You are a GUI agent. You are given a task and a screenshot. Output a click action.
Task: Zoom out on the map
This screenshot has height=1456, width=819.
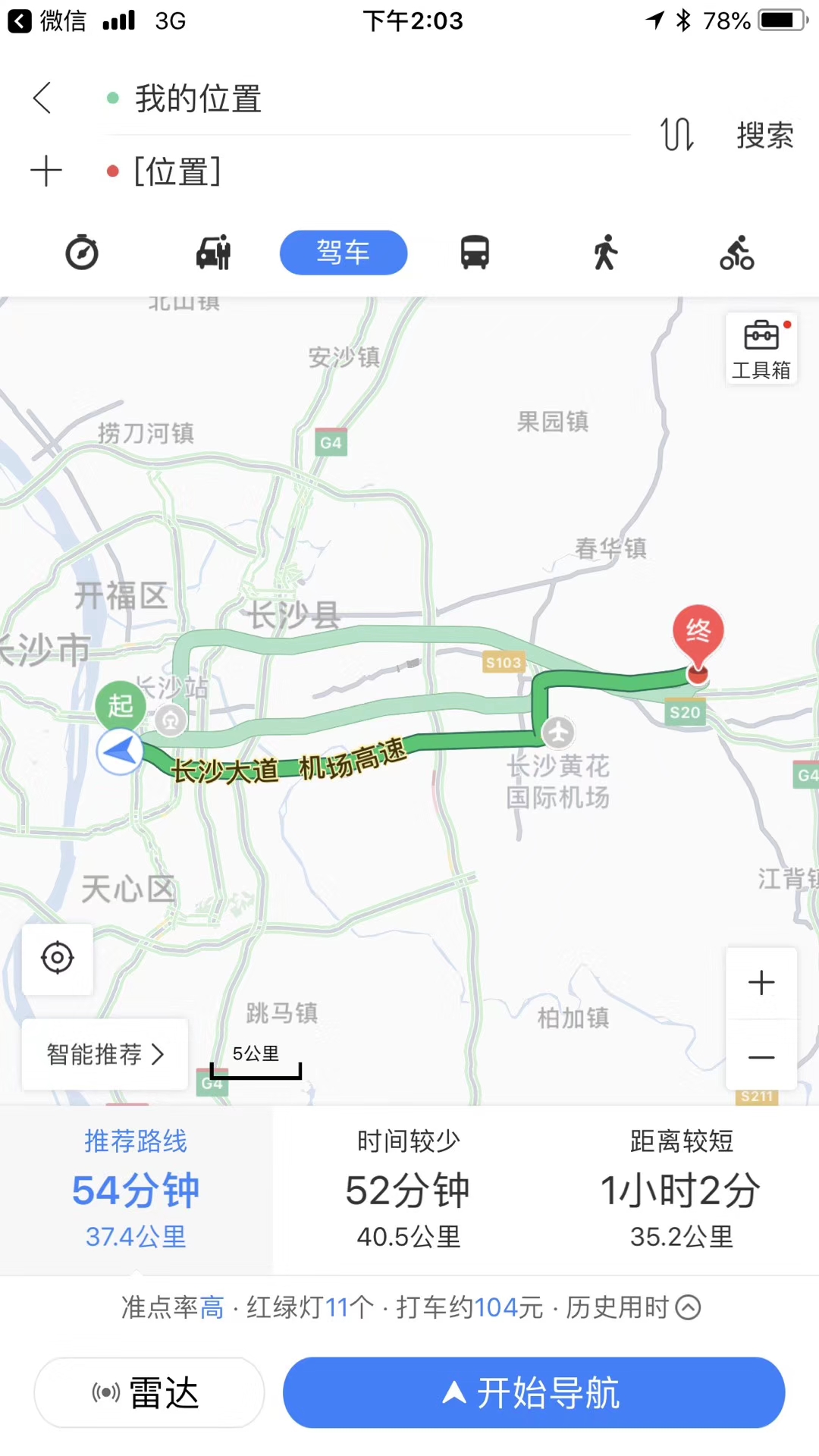point(761,1056)
